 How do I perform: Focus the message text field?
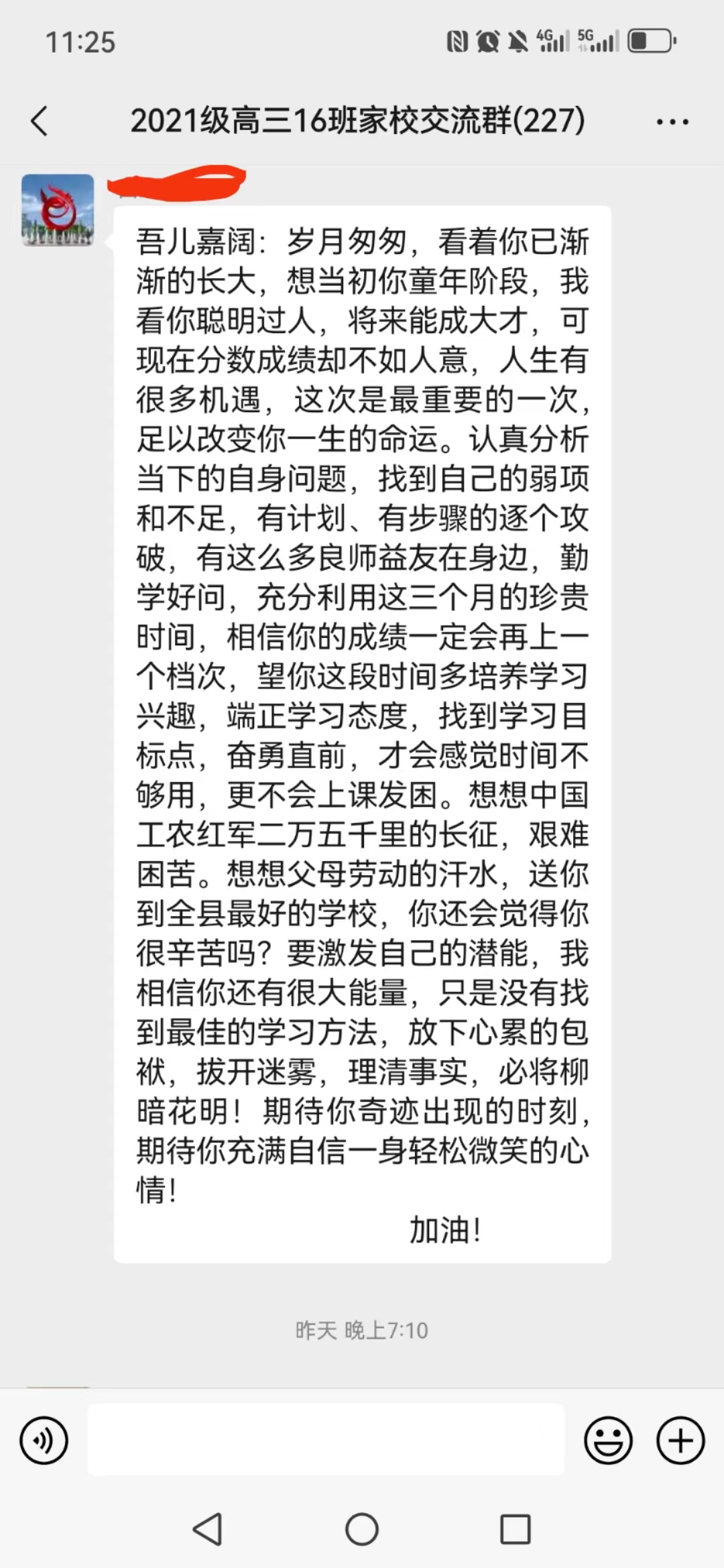[x=326, y=1440]
